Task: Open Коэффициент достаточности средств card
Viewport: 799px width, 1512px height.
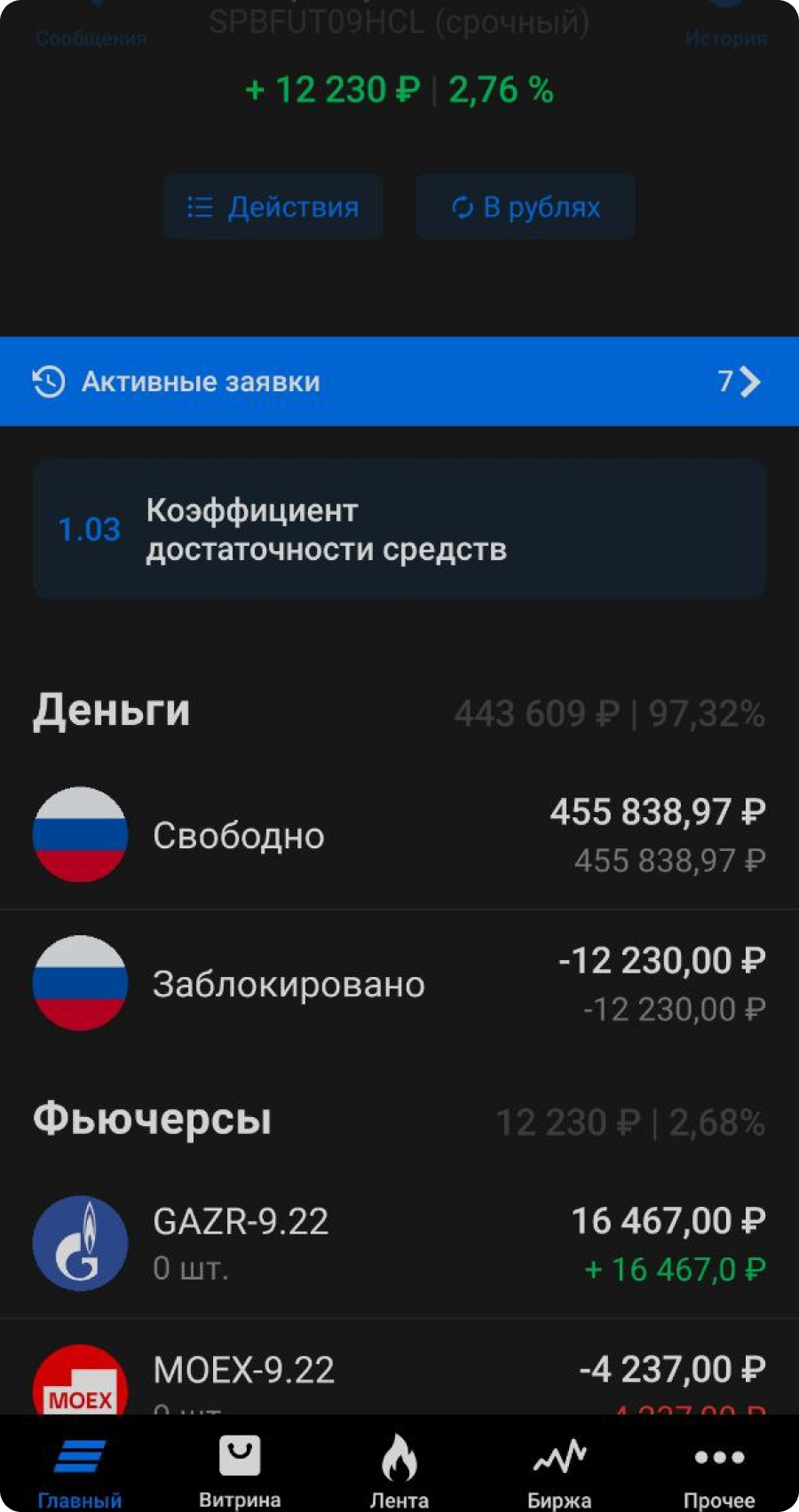Action: pyautogui.click(x=399, y=530)
